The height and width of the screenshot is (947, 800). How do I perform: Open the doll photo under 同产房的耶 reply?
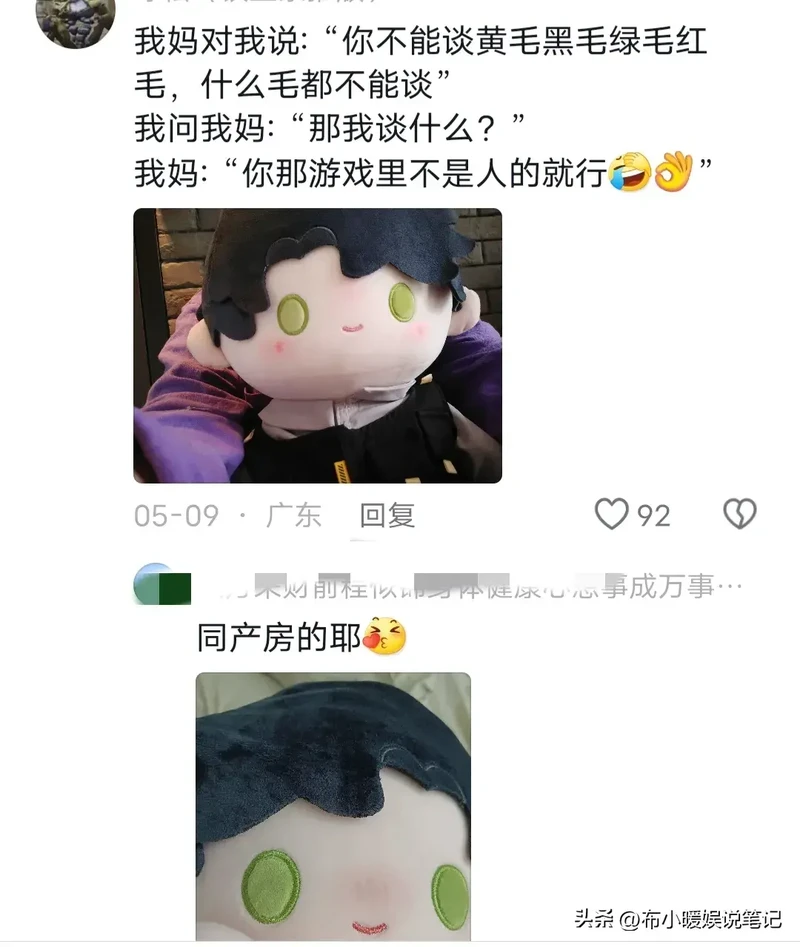click(x=333, y=805)
